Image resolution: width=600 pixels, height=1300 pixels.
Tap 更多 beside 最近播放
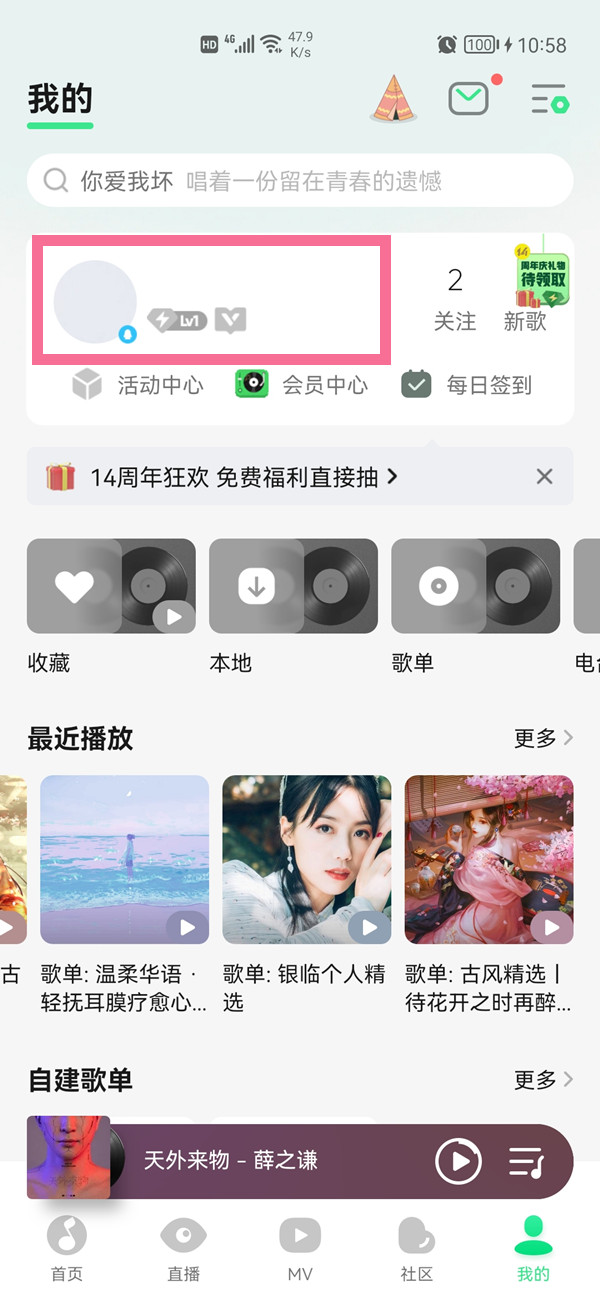pyautogui.click(x=544, y=738)
